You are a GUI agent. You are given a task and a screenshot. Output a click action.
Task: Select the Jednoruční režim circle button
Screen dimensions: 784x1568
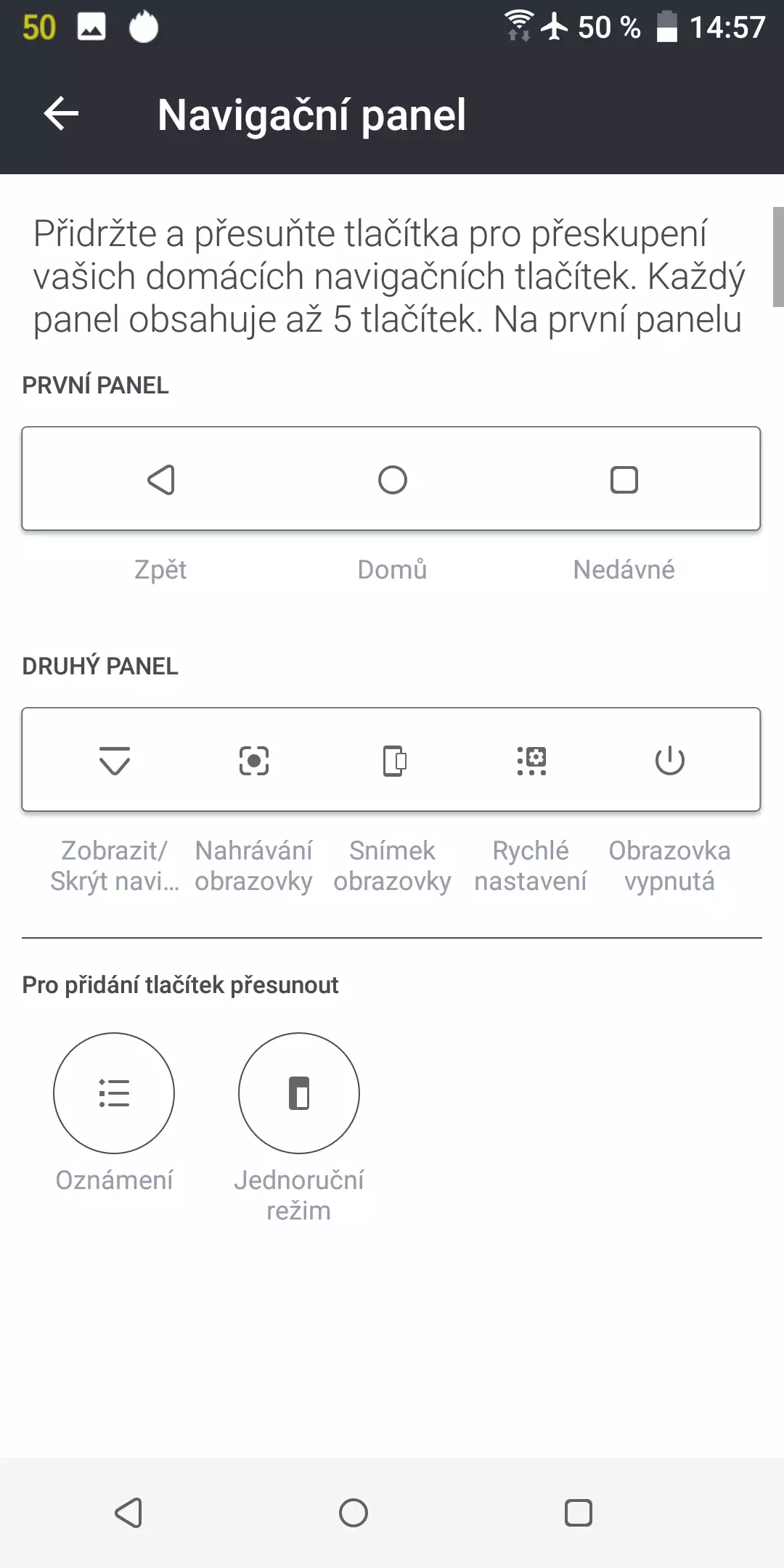299,1093
